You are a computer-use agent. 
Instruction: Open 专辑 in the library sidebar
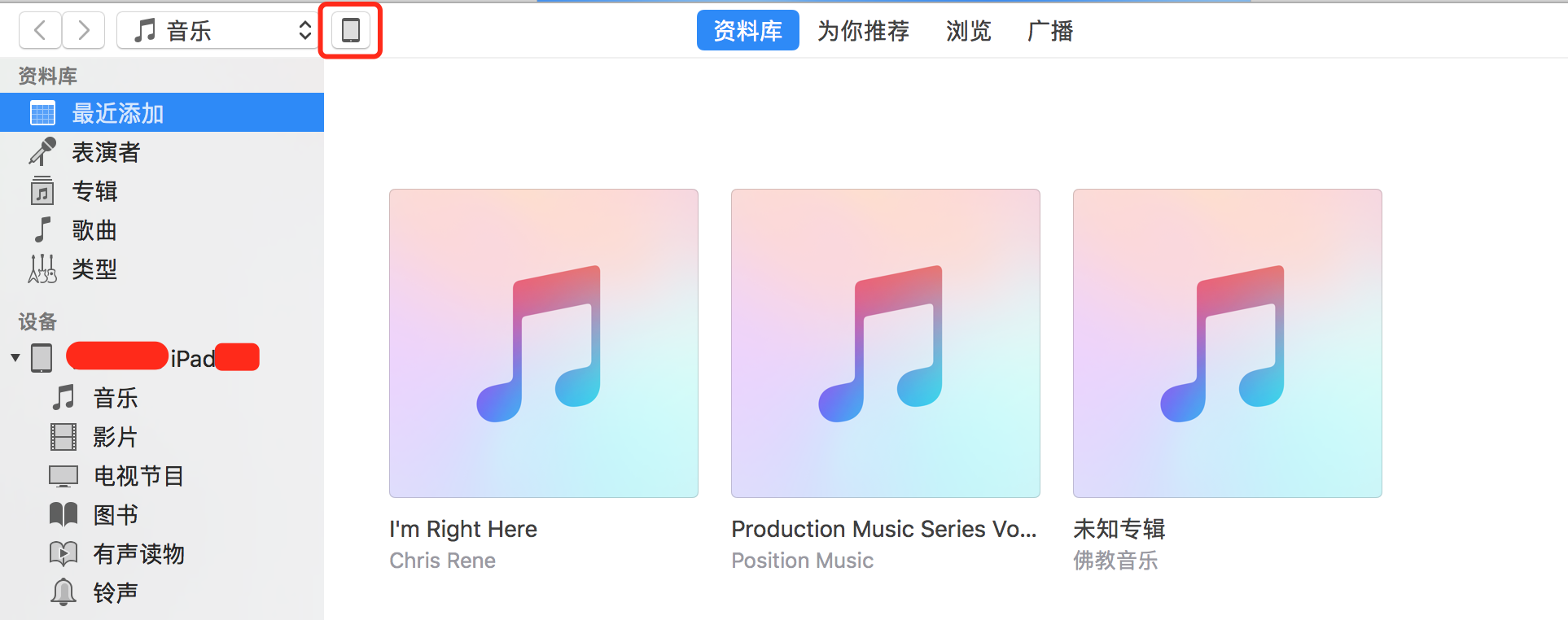[x=94, y=191]
